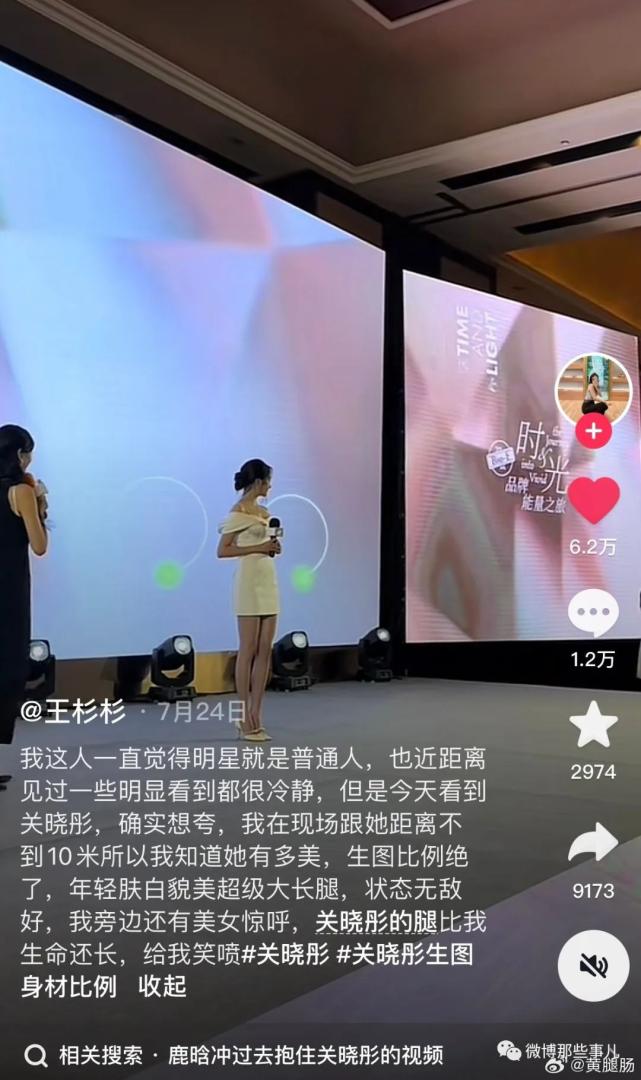The image size is (641, 1080).
Task: Like this video with the heart
Action: [x=594, y=501]
